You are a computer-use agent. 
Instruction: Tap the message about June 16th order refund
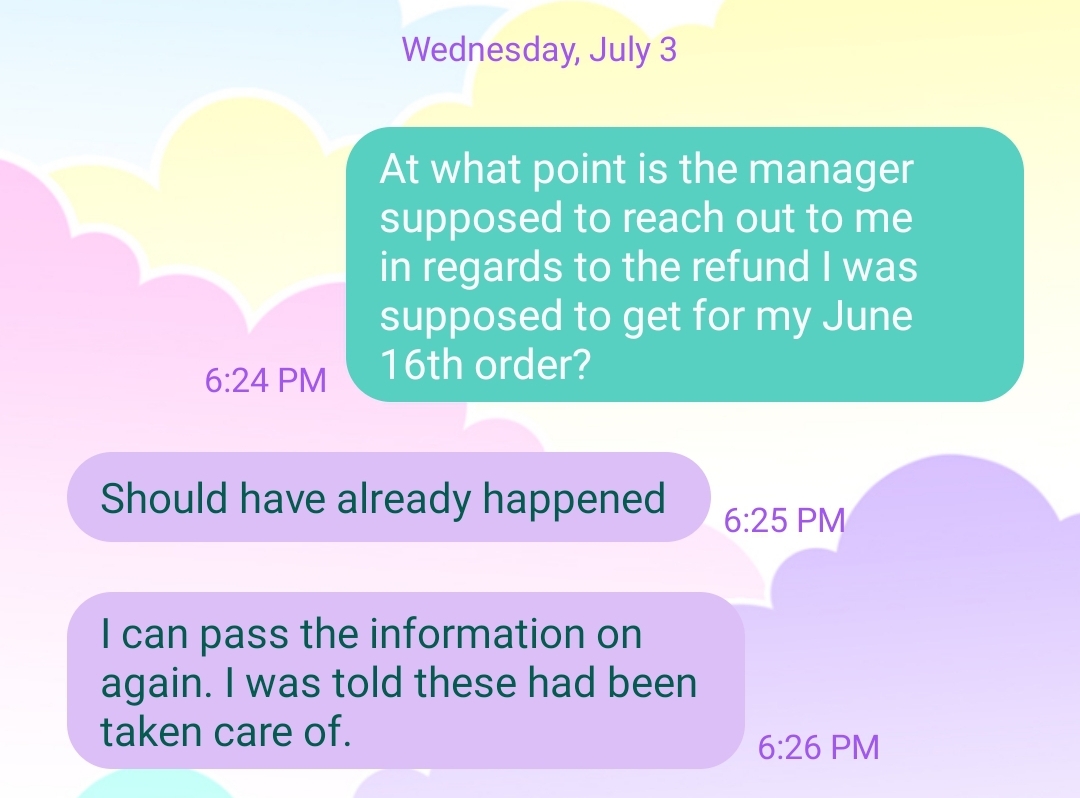(x=684, y=265)
